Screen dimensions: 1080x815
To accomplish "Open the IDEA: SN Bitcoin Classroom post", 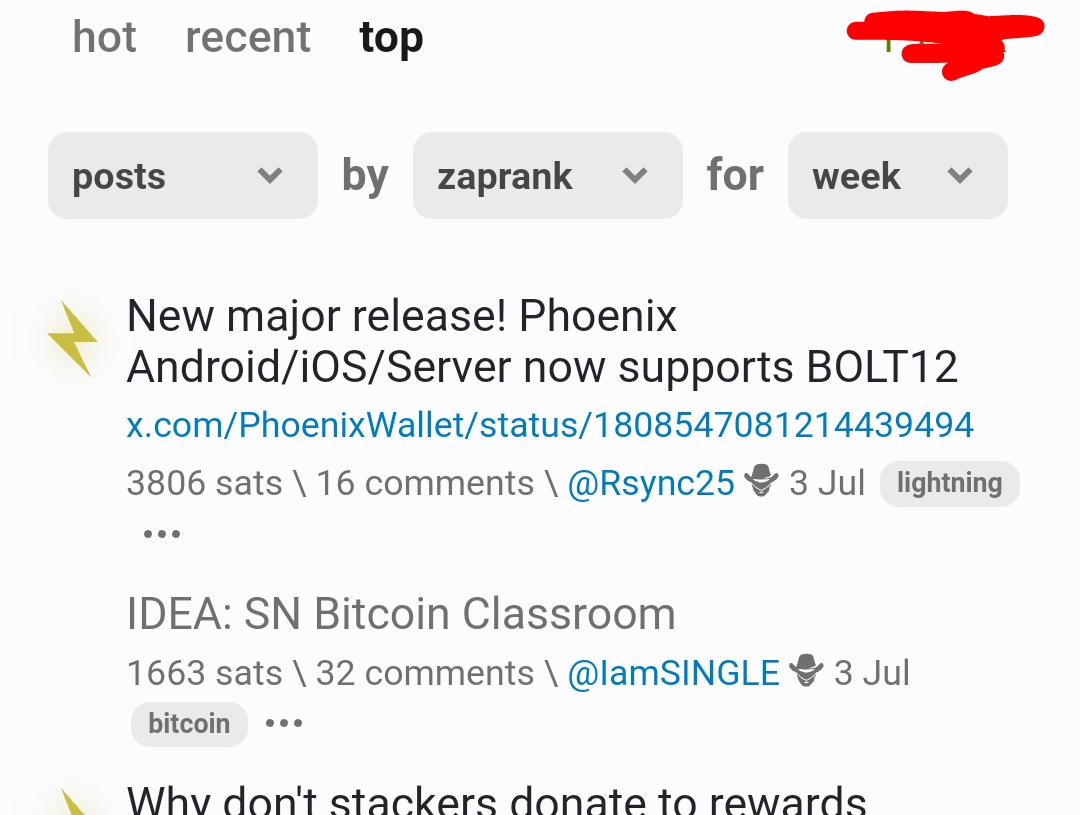I will (401, 614).
